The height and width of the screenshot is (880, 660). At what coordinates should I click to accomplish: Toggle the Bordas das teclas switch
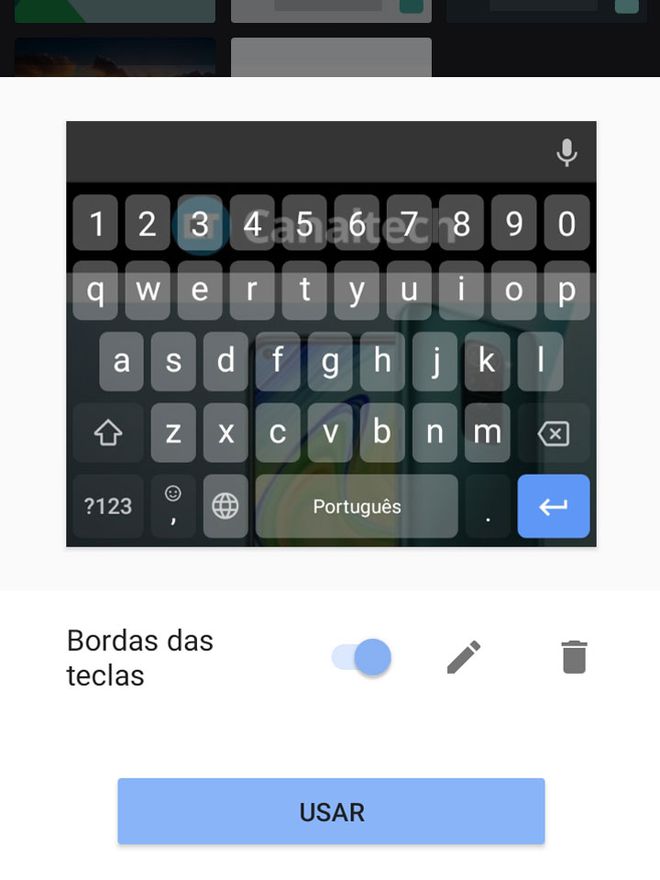(x=361, y=658)
